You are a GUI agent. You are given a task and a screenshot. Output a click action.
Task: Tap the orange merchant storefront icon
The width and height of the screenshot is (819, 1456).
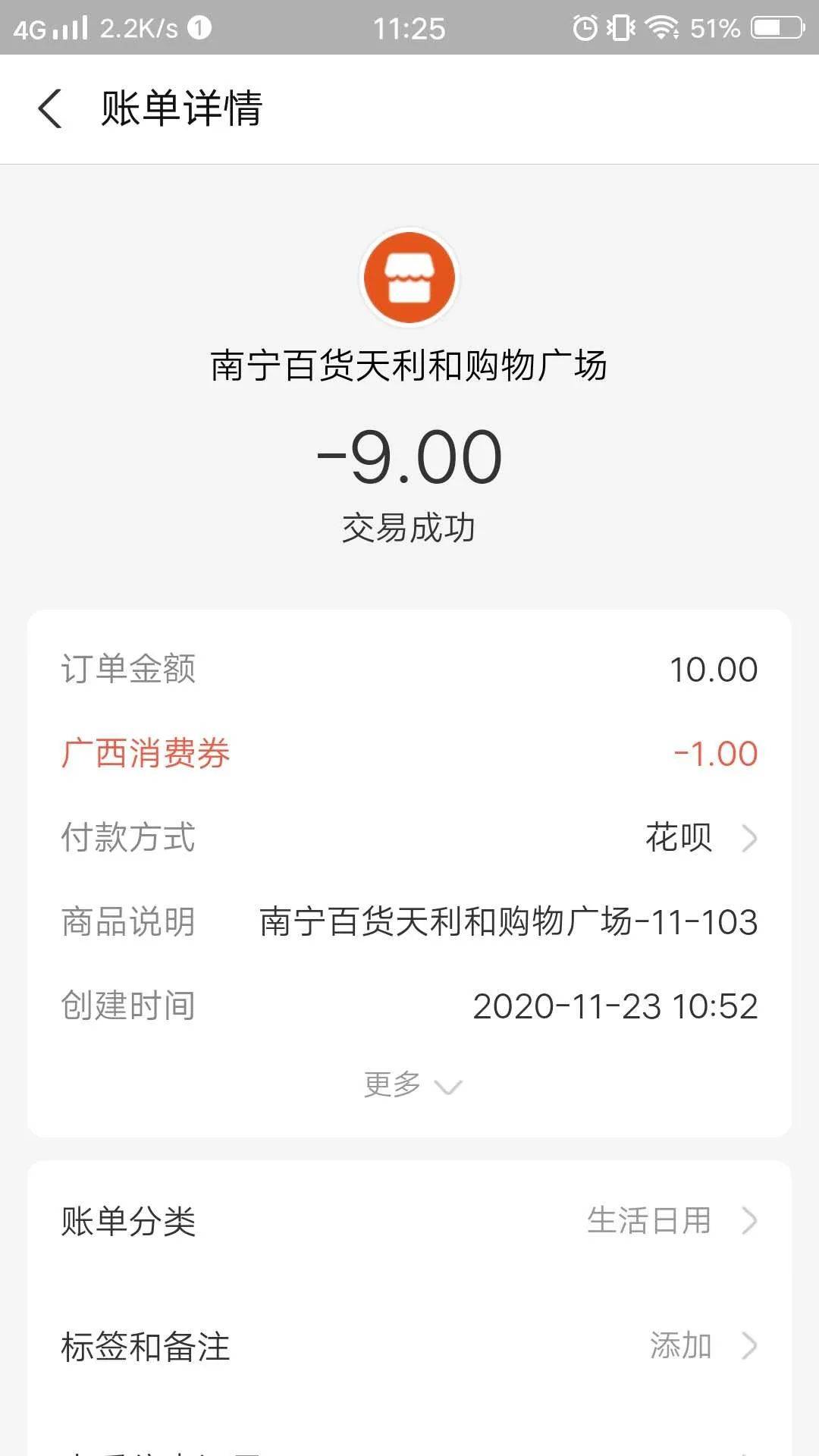point(409,278)
